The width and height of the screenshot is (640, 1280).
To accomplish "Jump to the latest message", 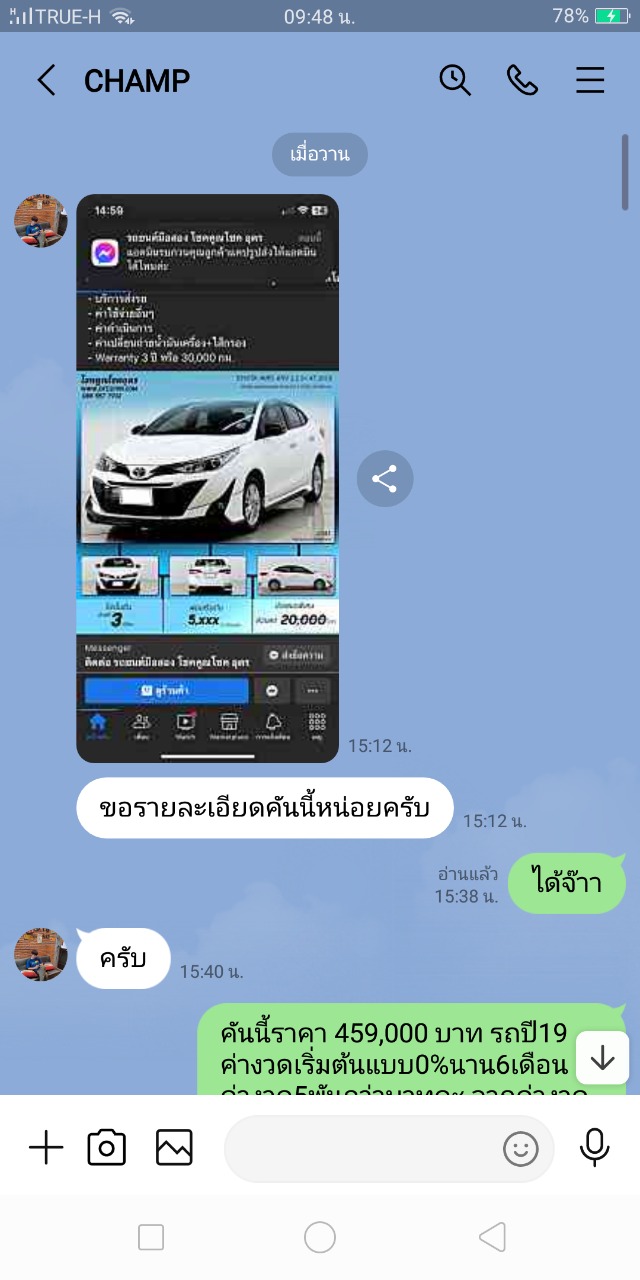I will 602,1058.
